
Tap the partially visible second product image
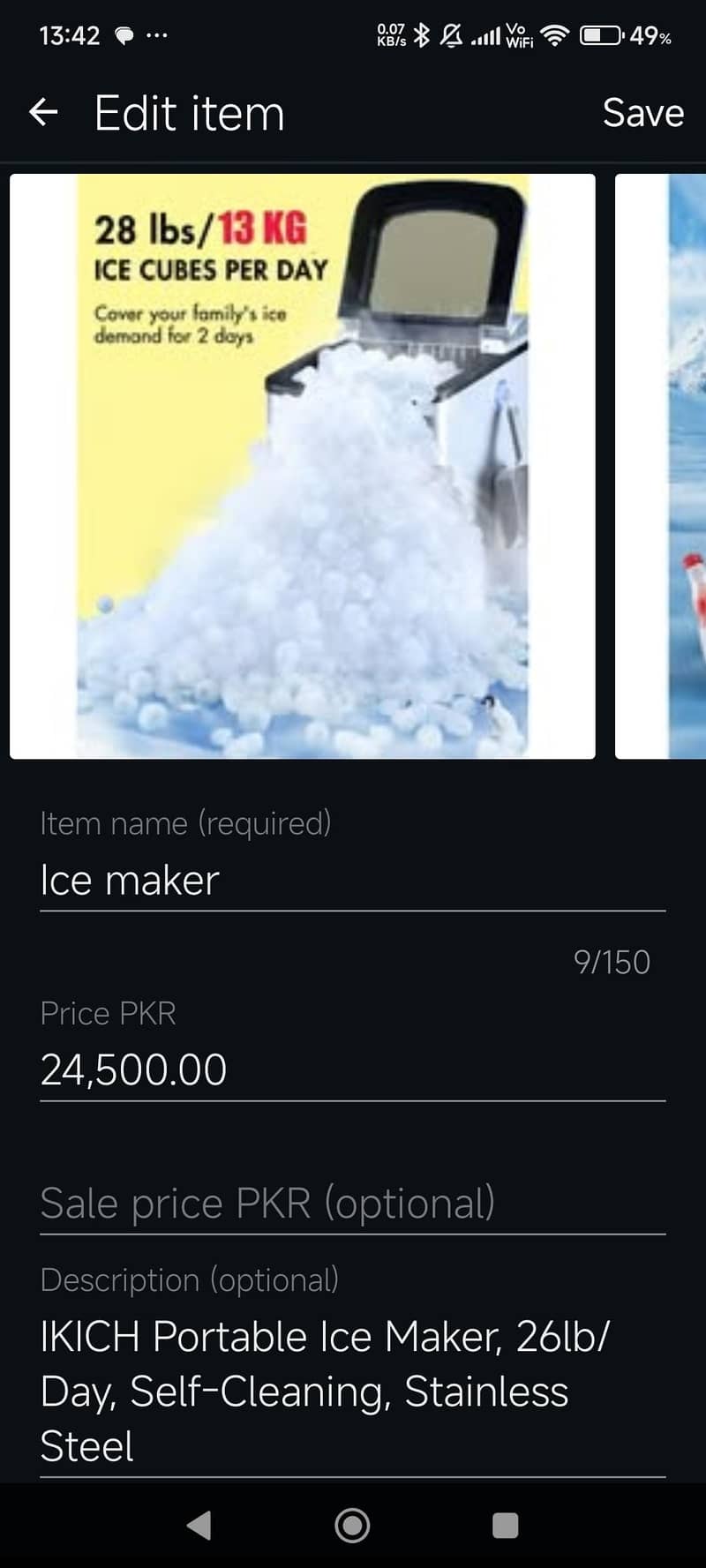(x=660, y=466)
